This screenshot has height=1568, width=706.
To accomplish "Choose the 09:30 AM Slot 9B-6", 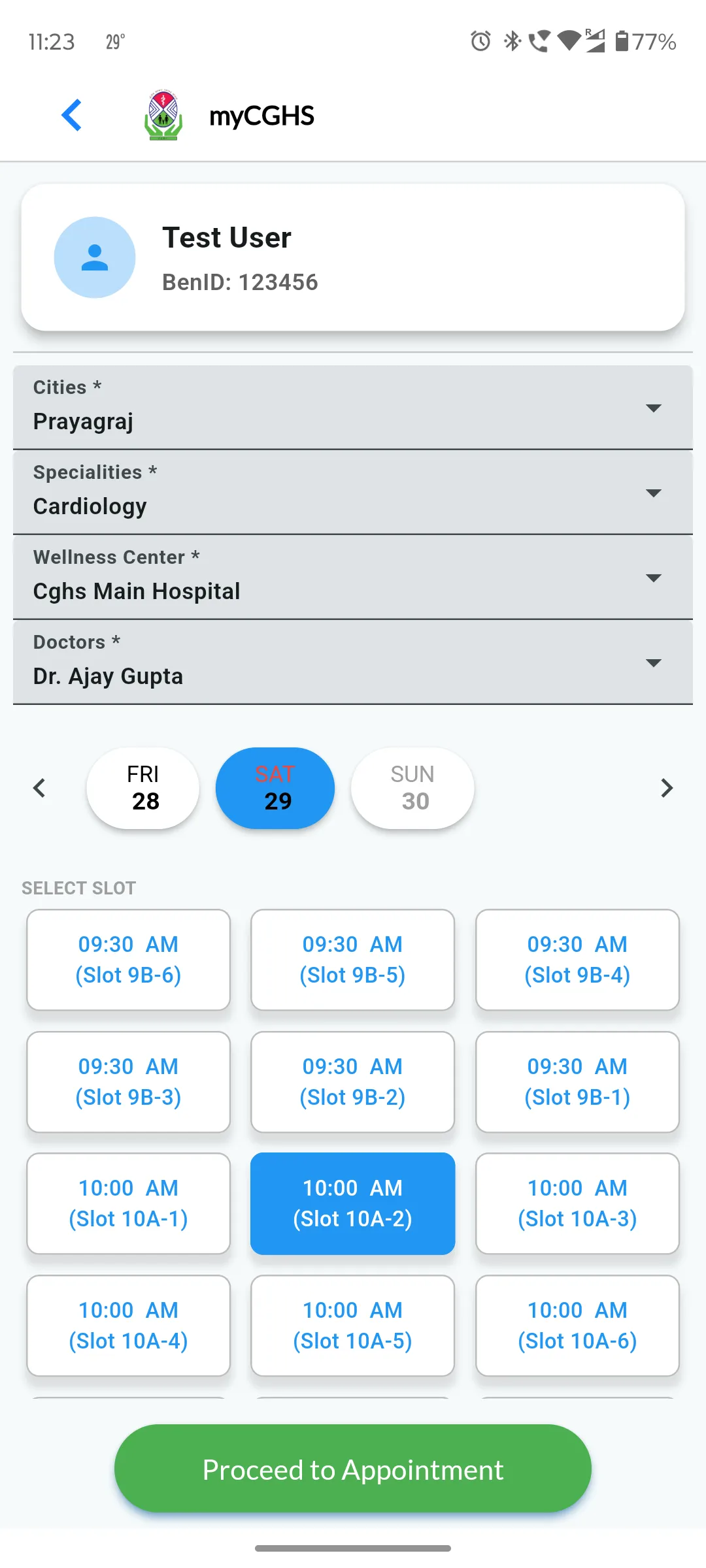I will (129, 960).
